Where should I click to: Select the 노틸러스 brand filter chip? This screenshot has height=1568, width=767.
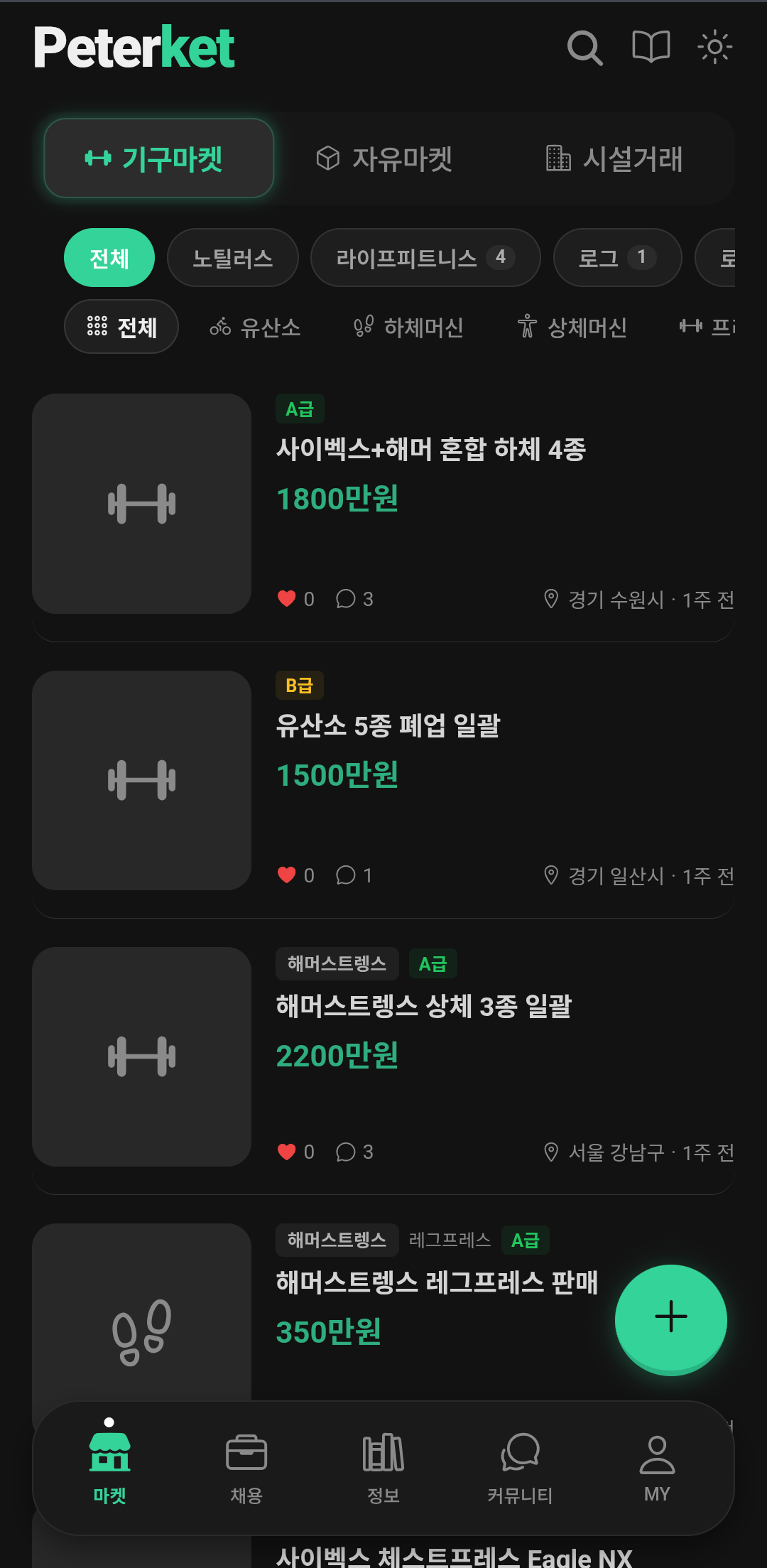point(232,258)
